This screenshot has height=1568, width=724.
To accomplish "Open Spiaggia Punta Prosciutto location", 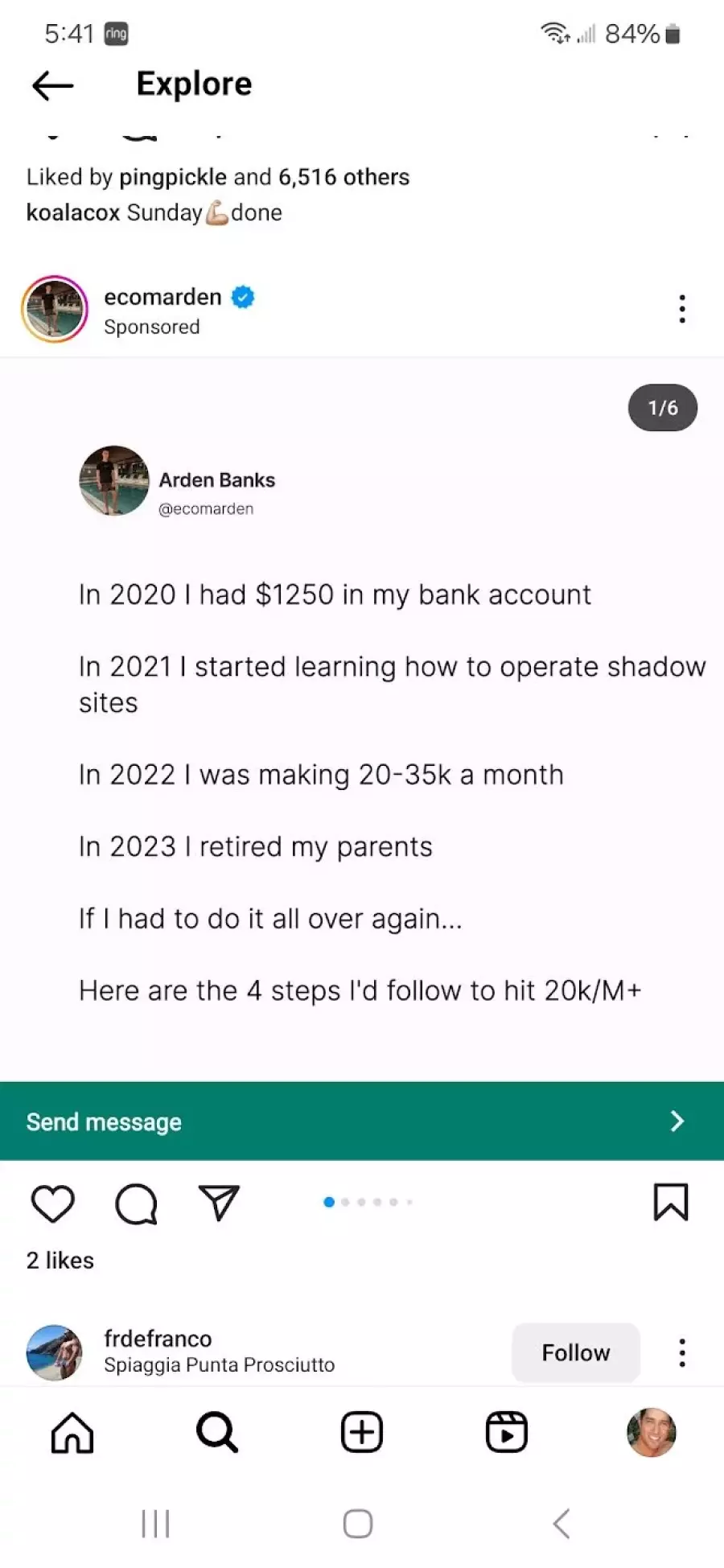I will coord(219,1364).
